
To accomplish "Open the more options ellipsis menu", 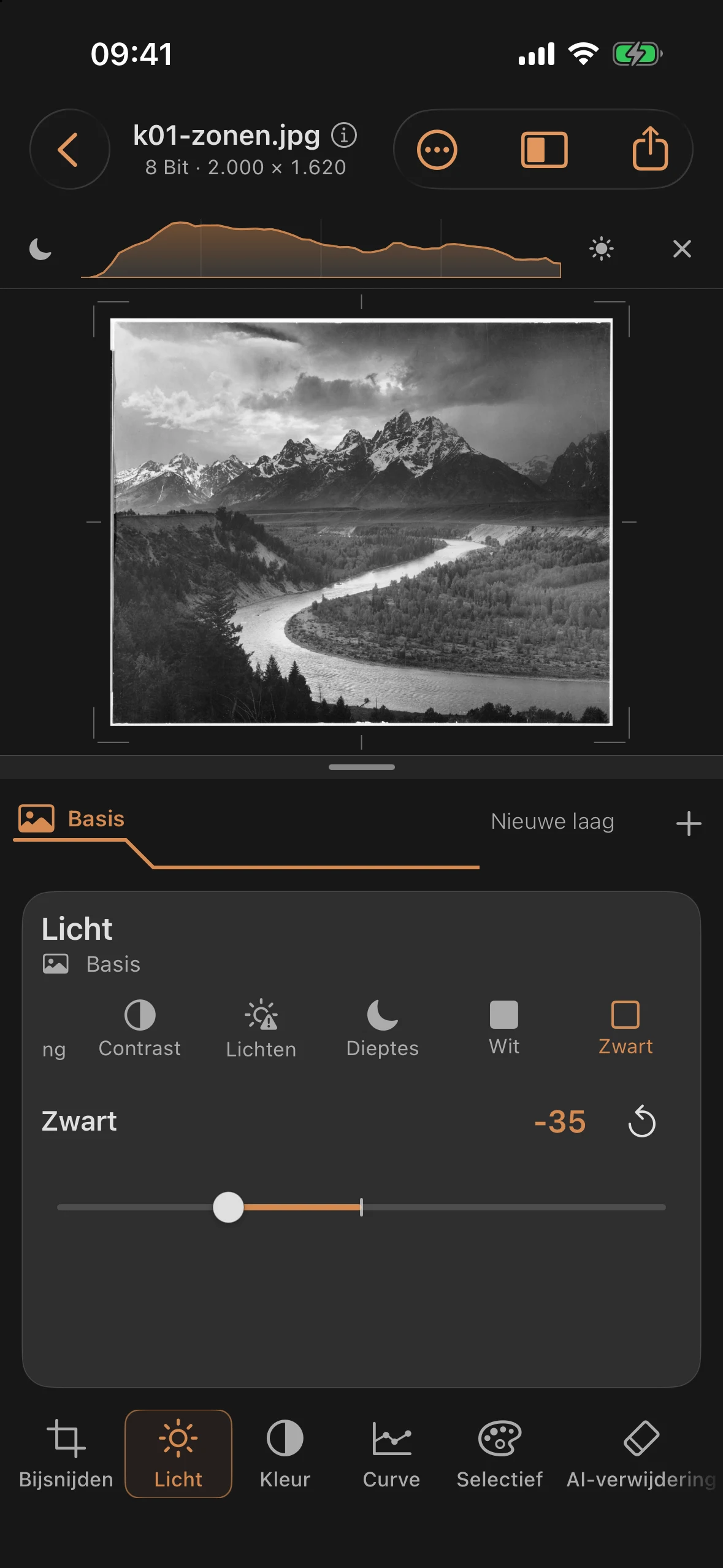I will pos(437,150).
